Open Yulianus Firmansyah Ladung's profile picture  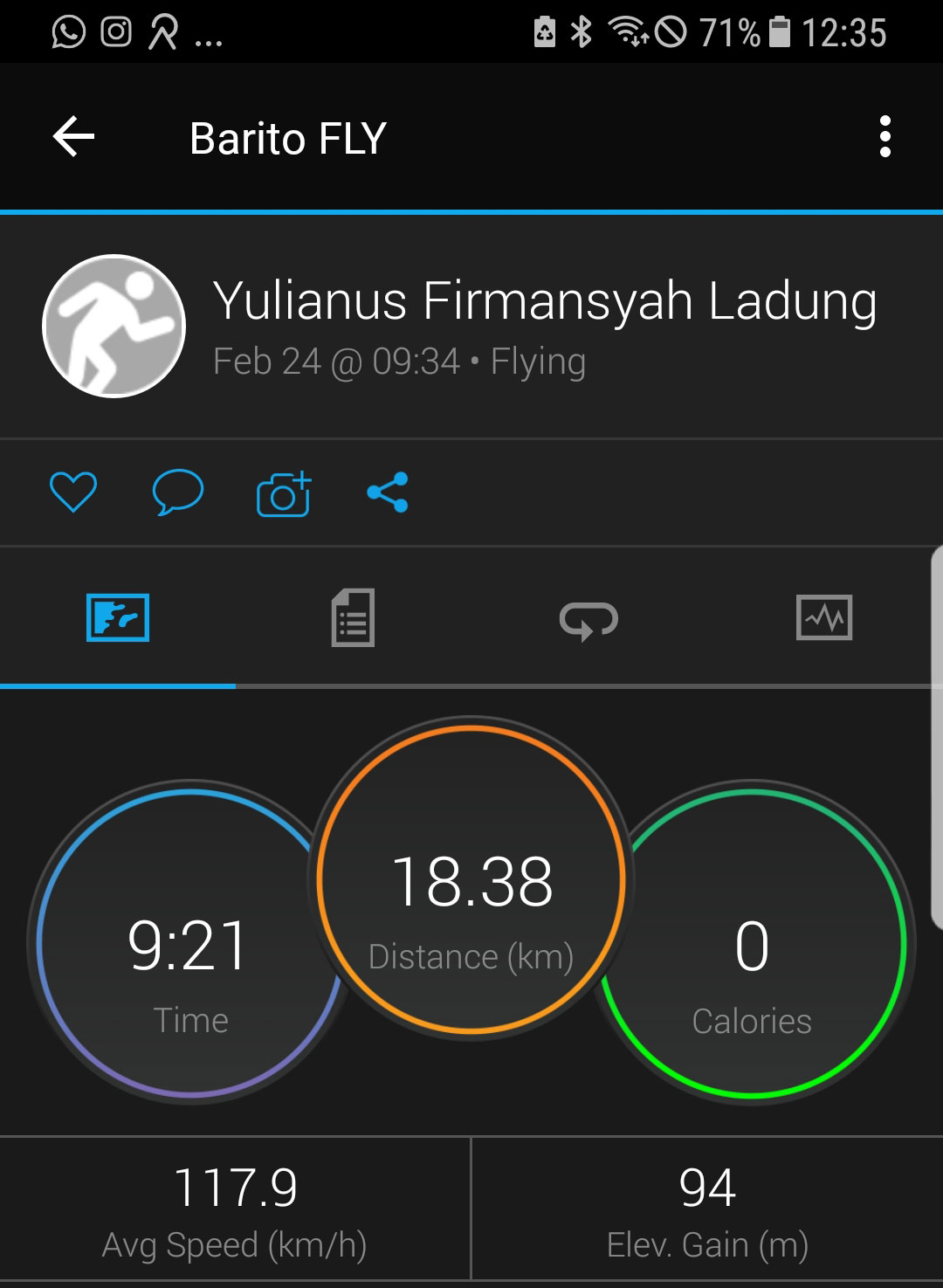click(114, 327)
